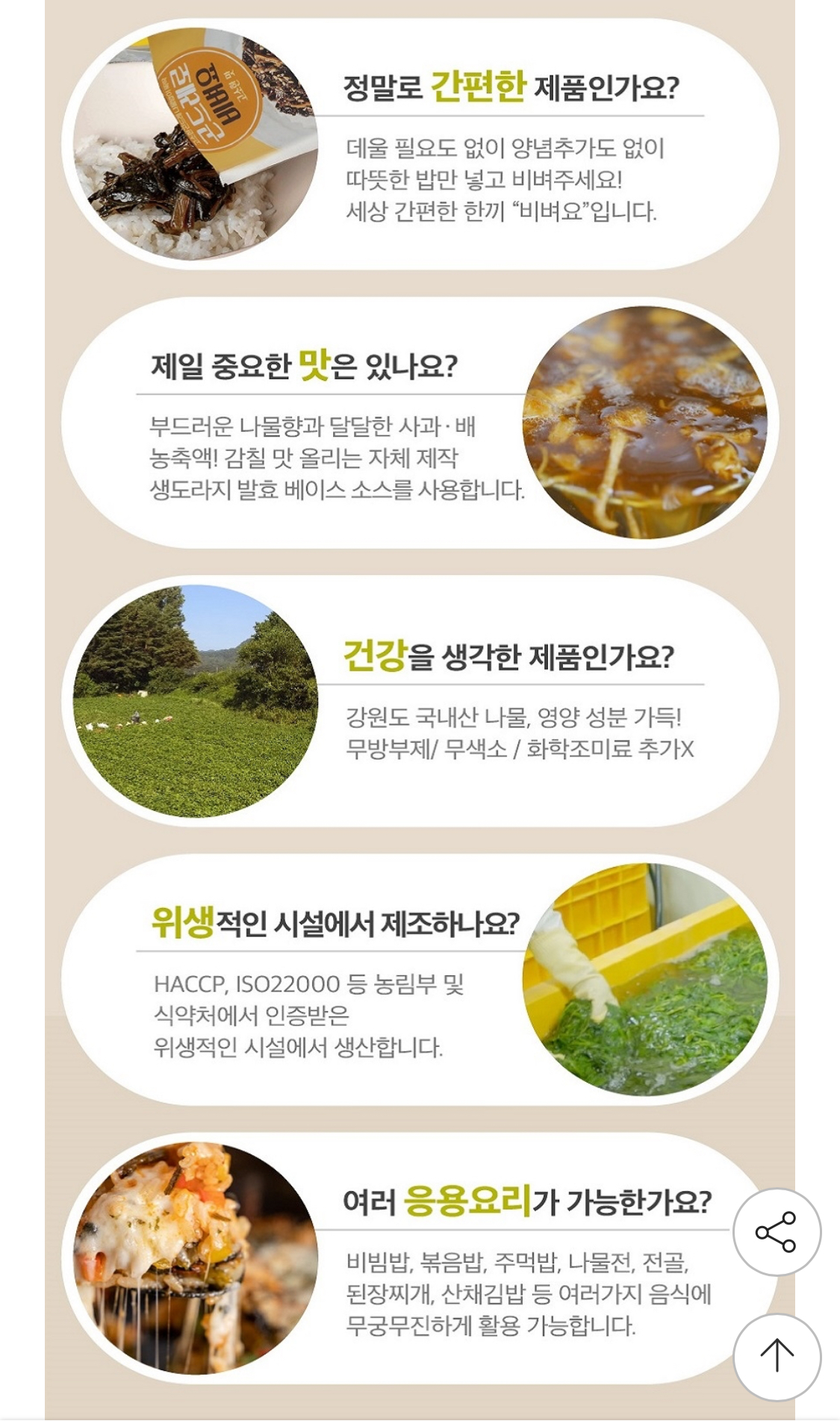
Task: Tap the floating share button
Action: [777, 1232]
